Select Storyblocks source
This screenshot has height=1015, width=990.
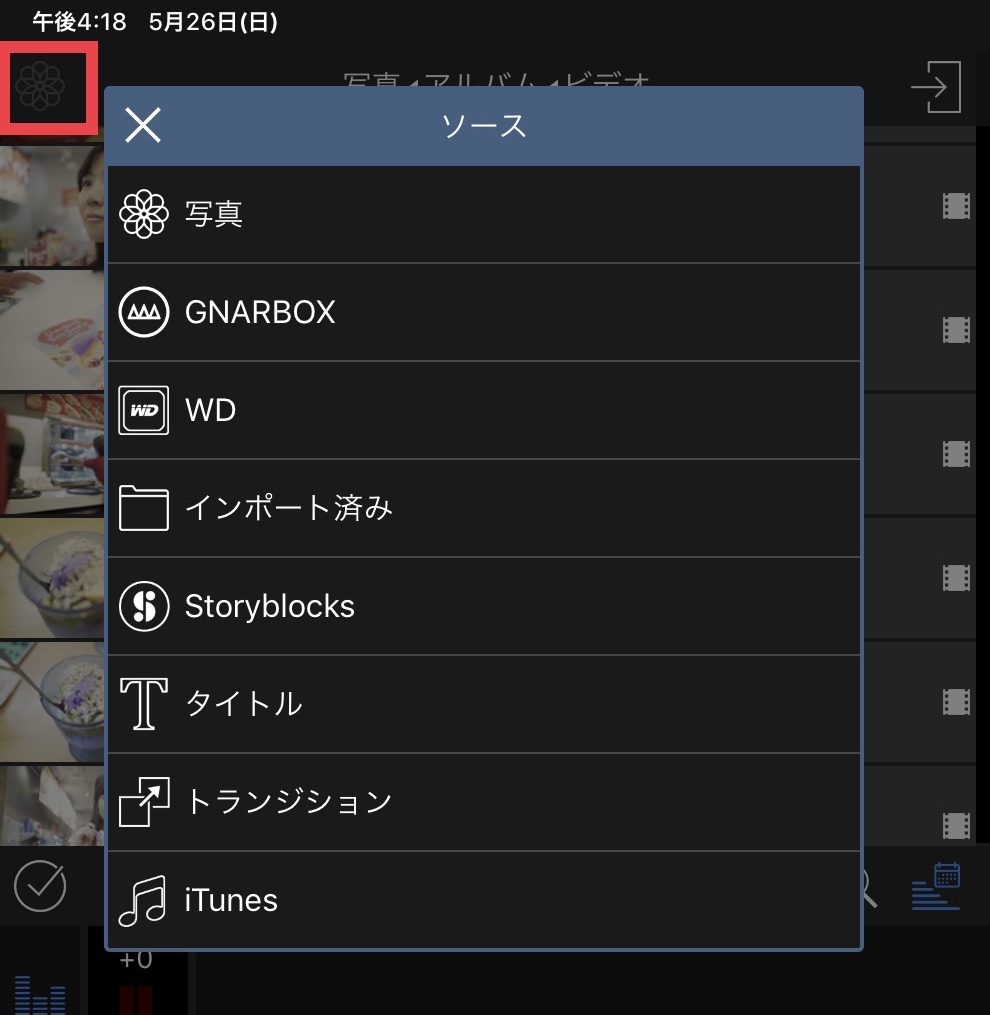[483, 606]
